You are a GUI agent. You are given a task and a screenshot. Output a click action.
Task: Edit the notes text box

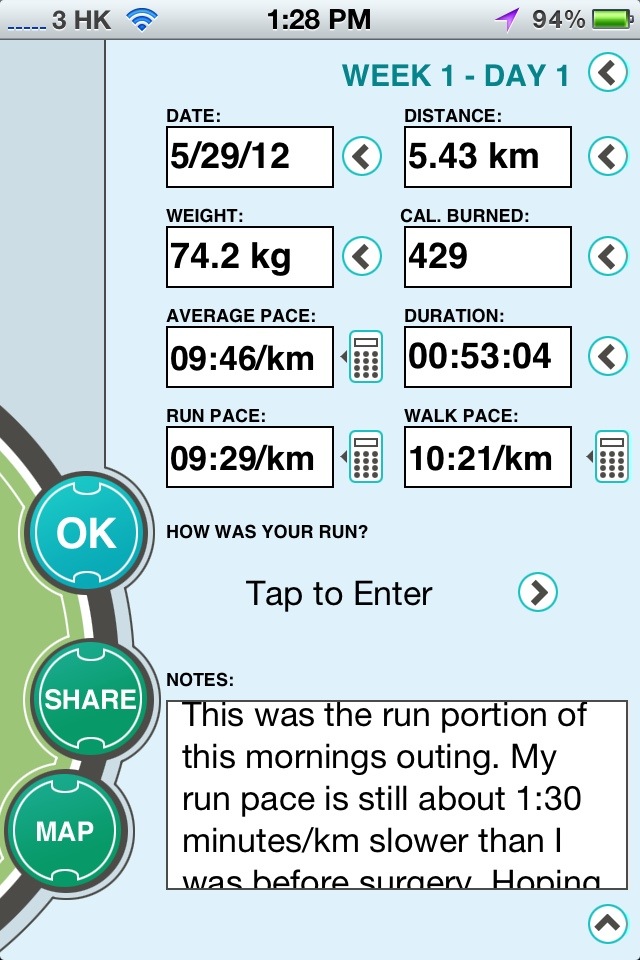(397, 794)
